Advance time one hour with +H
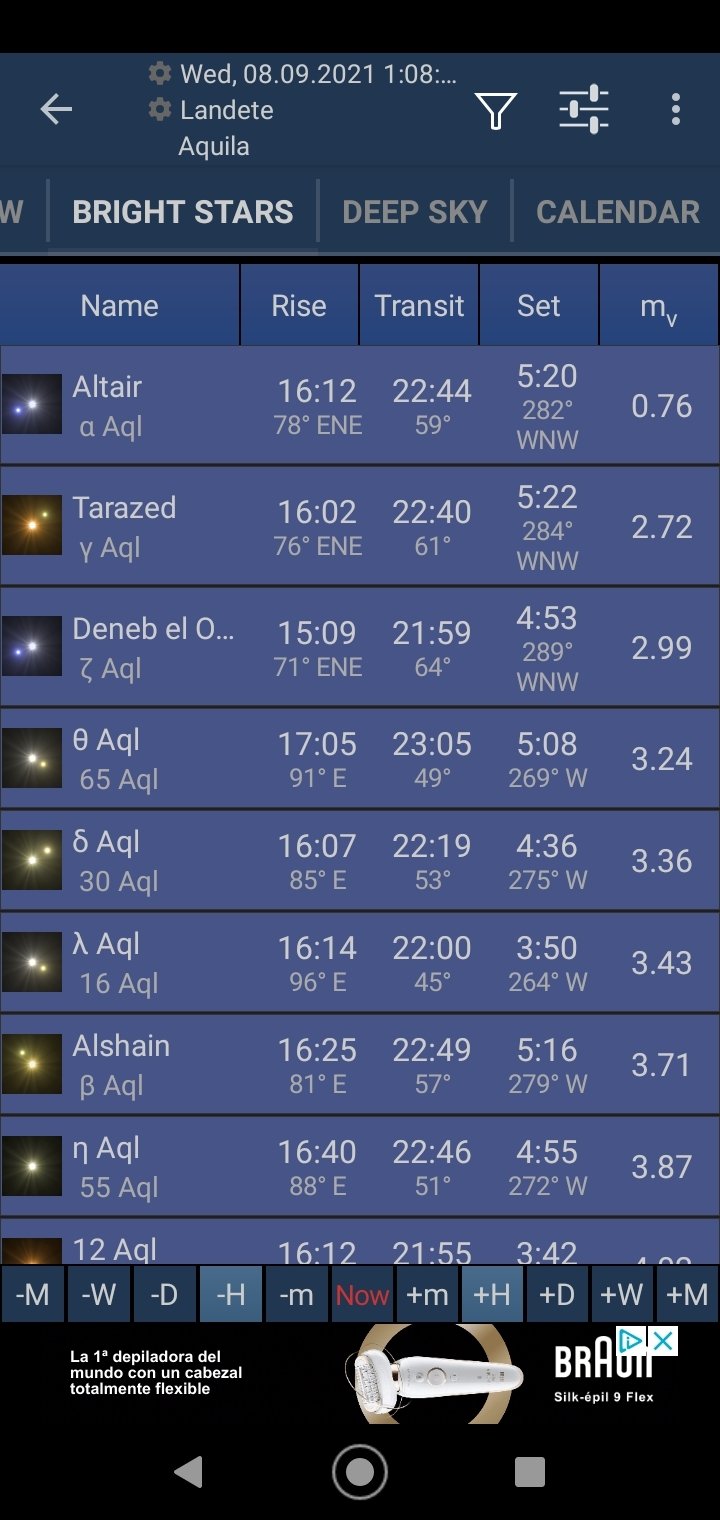The width and height of the screenshot is (720, 1520). 492,1295
